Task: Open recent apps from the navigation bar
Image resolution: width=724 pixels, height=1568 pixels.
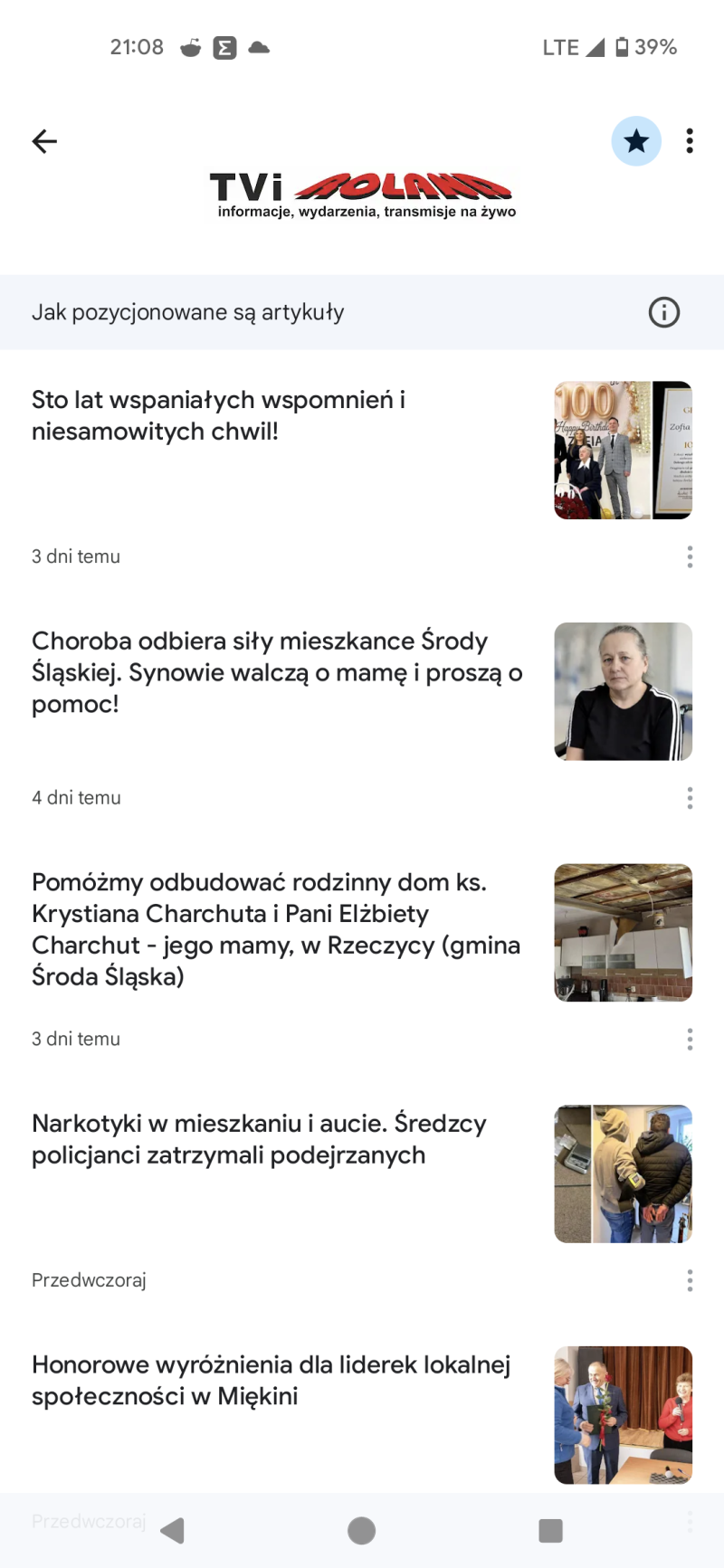Action: pos(550,1530)
